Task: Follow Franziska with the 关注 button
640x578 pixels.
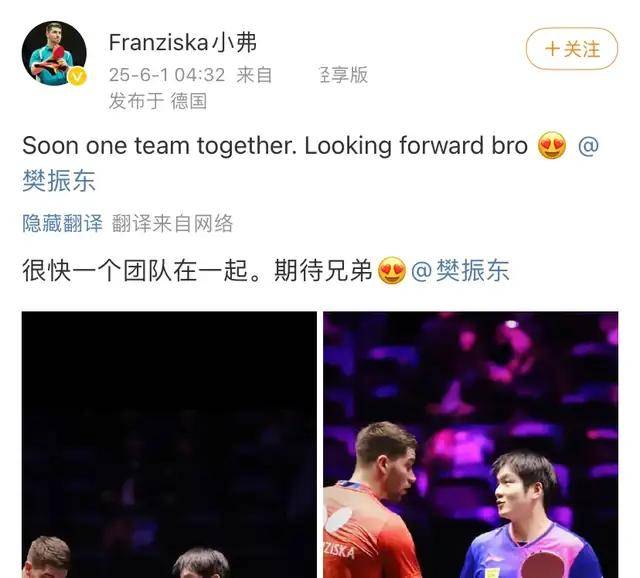Action: (x=572, y=49)
